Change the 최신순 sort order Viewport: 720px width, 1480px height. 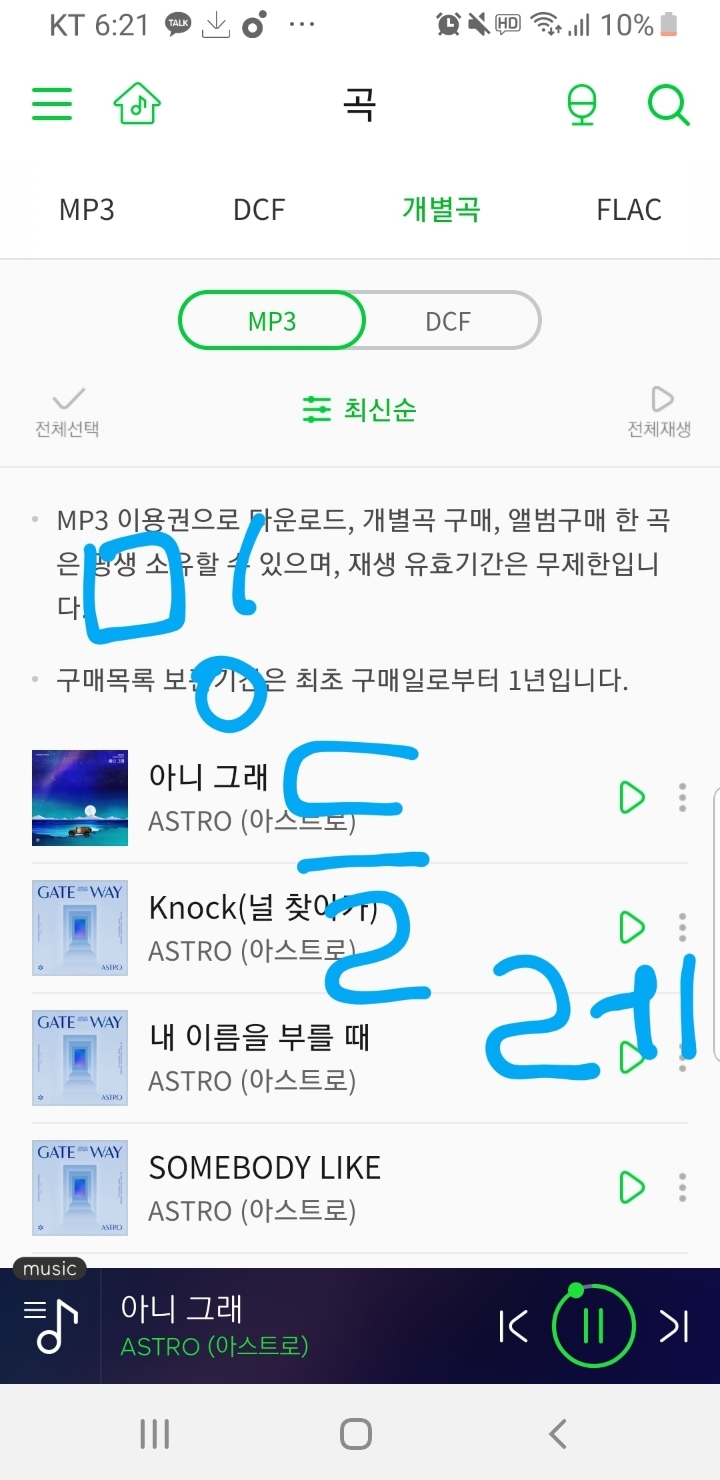[360, 409]
